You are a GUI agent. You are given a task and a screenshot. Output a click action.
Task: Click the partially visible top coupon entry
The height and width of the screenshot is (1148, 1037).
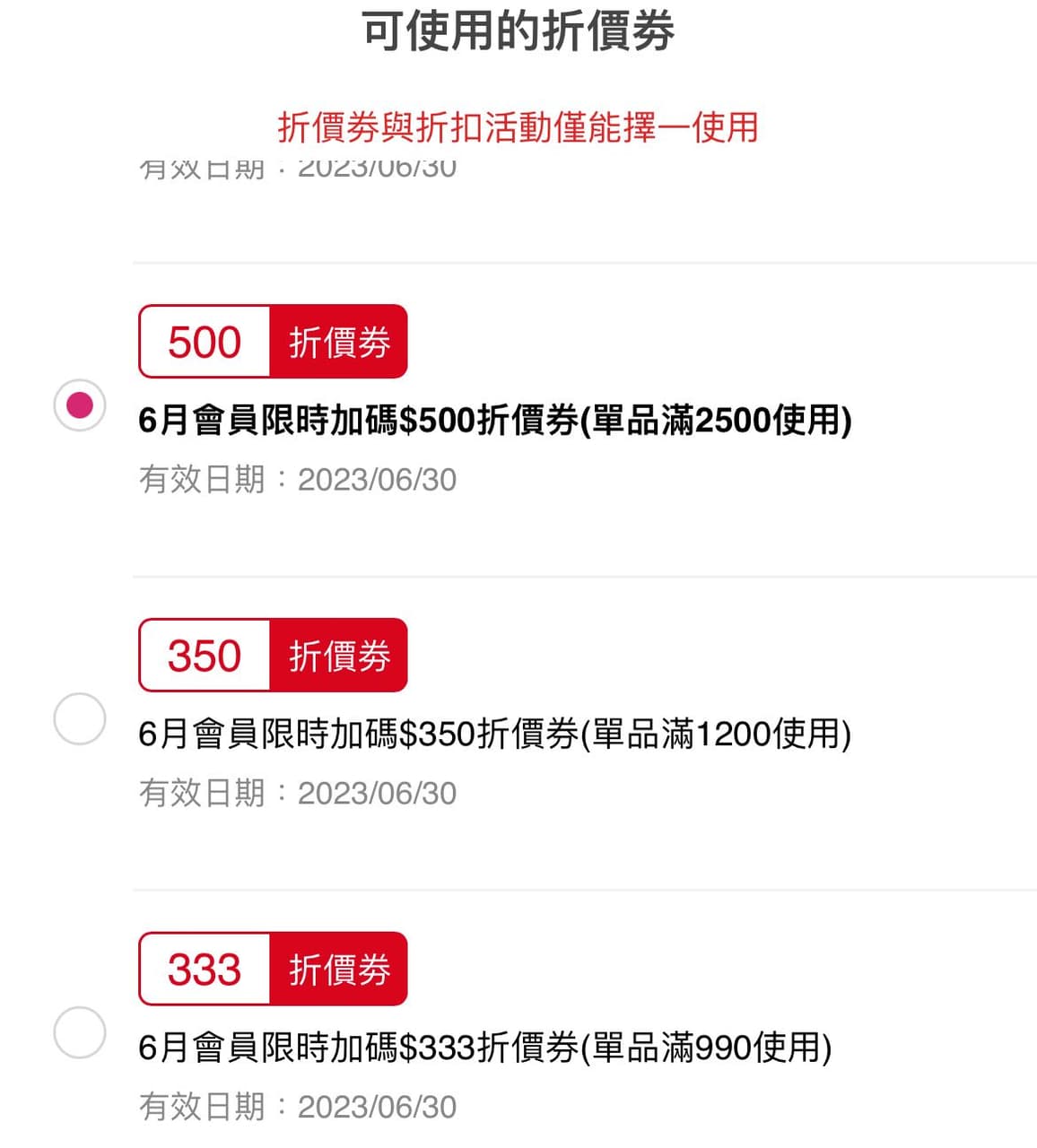point(301,164)
